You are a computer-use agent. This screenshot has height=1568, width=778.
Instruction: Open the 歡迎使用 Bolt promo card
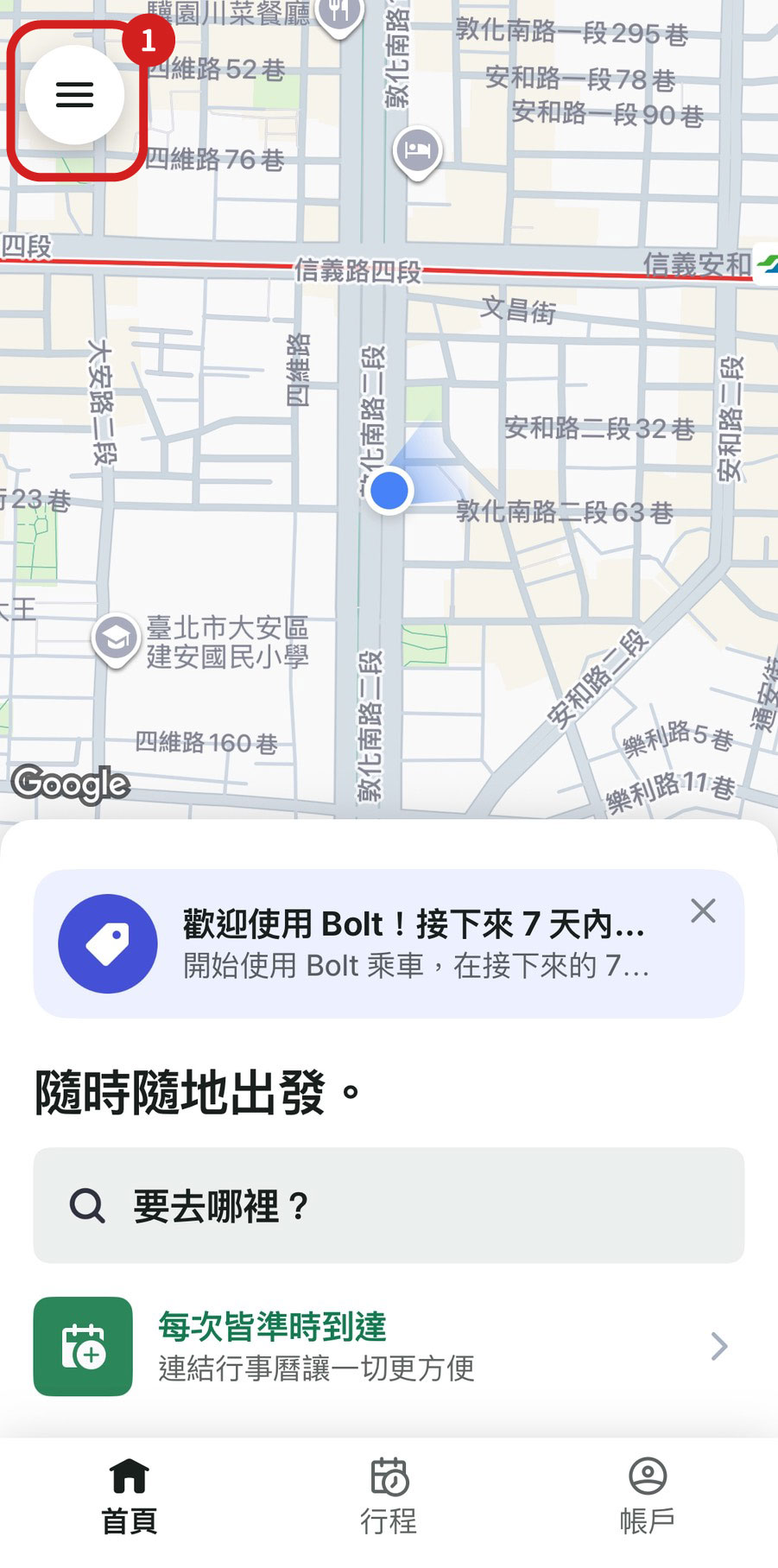[389, 944]
